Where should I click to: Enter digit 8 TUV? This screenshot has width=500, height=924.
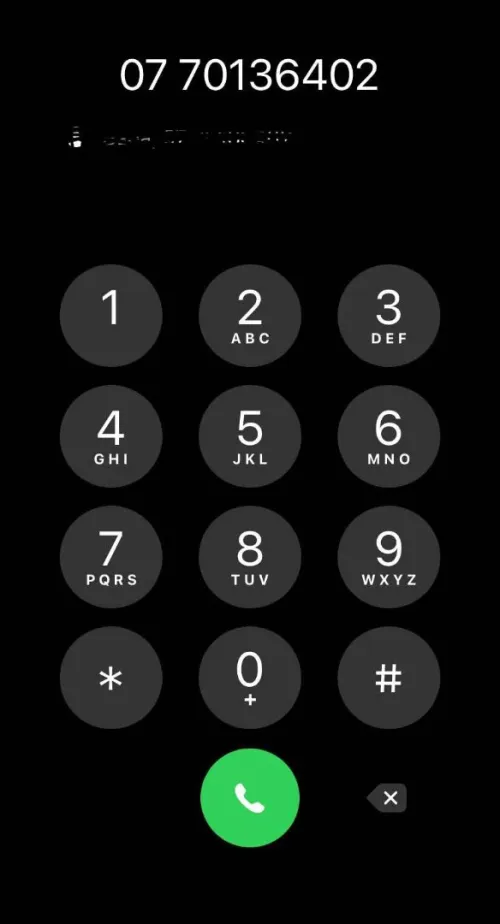pyautogui.click(x=250, y=557)
